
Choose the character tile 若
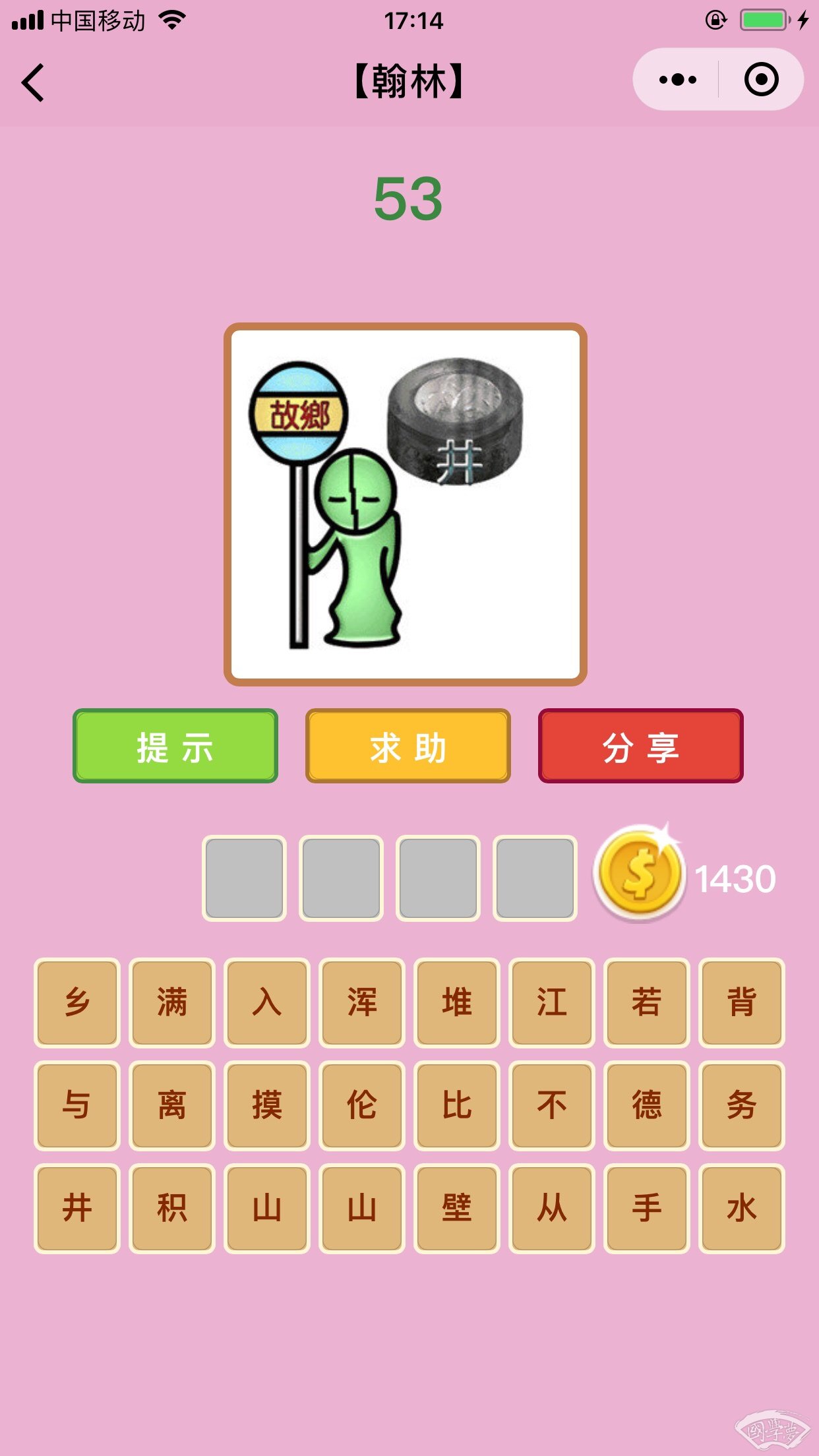647,1002
